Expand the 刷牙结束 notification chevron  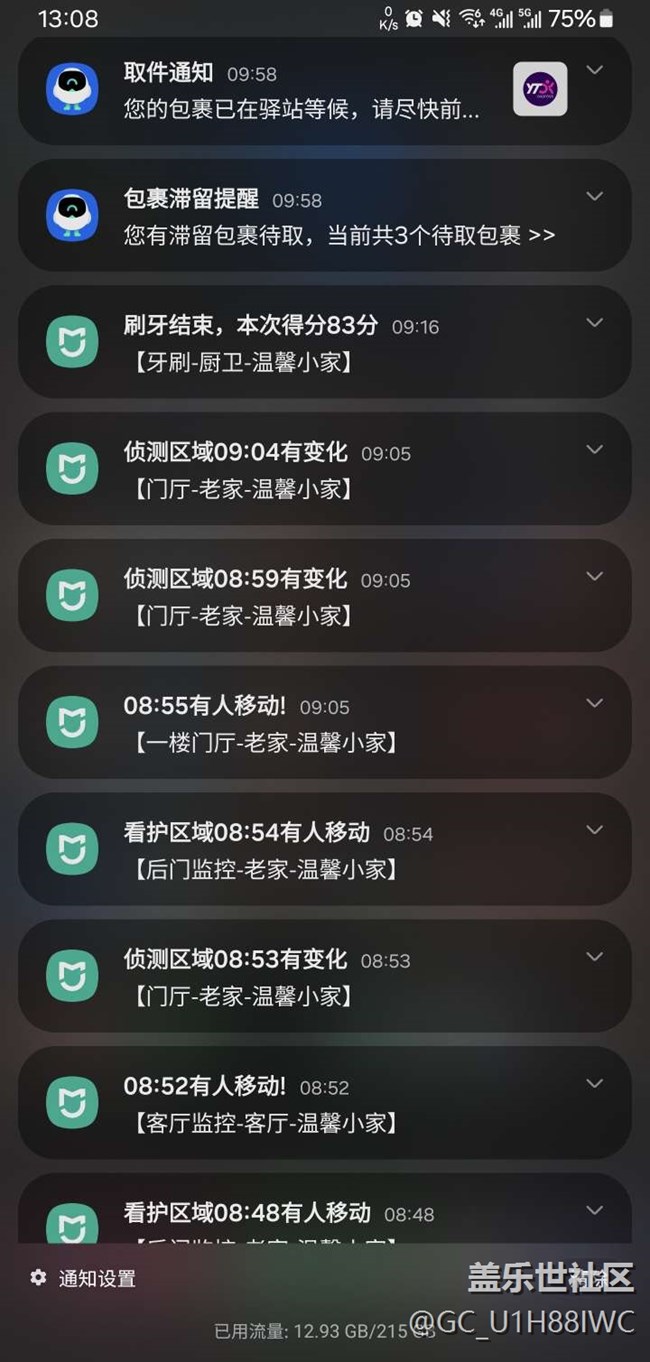pos(595,323)
